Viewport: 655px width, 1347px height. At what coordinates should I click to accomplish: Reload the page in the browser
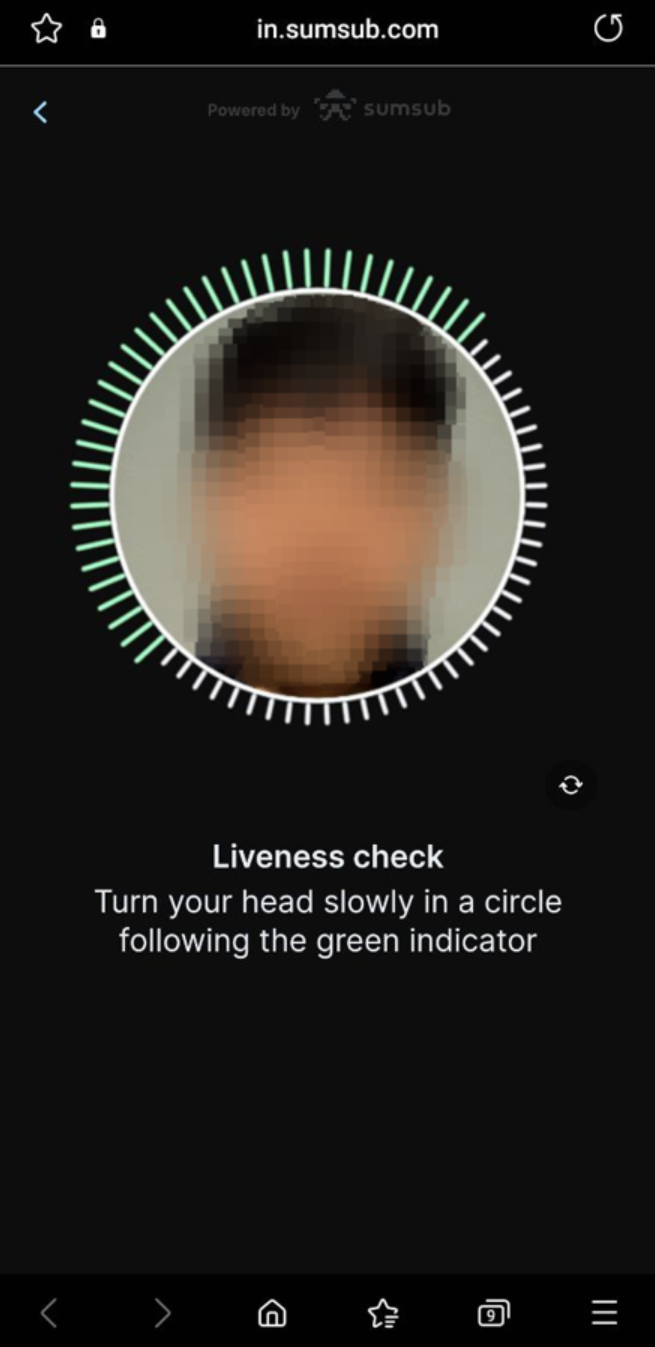[607, 29]
